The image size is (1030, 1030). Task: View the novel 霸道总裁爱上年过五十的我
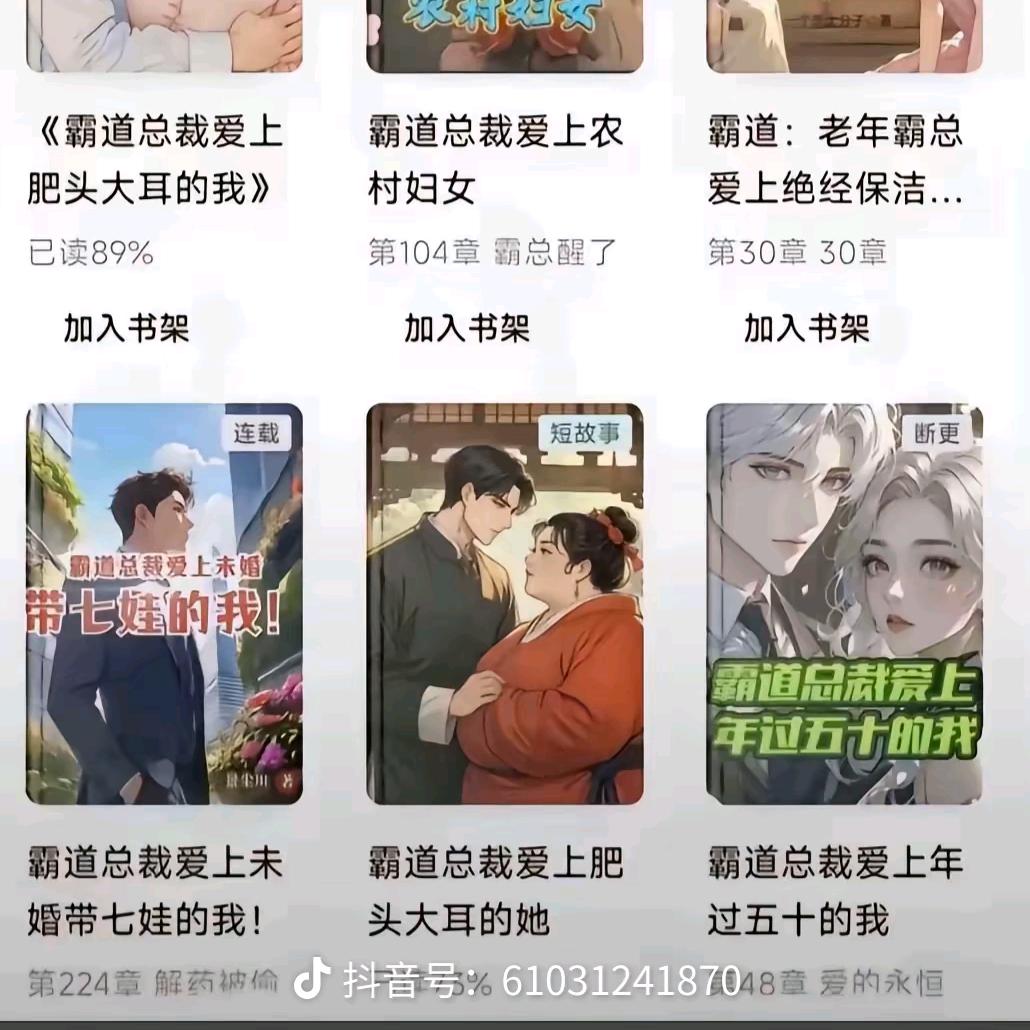[844, 603]
